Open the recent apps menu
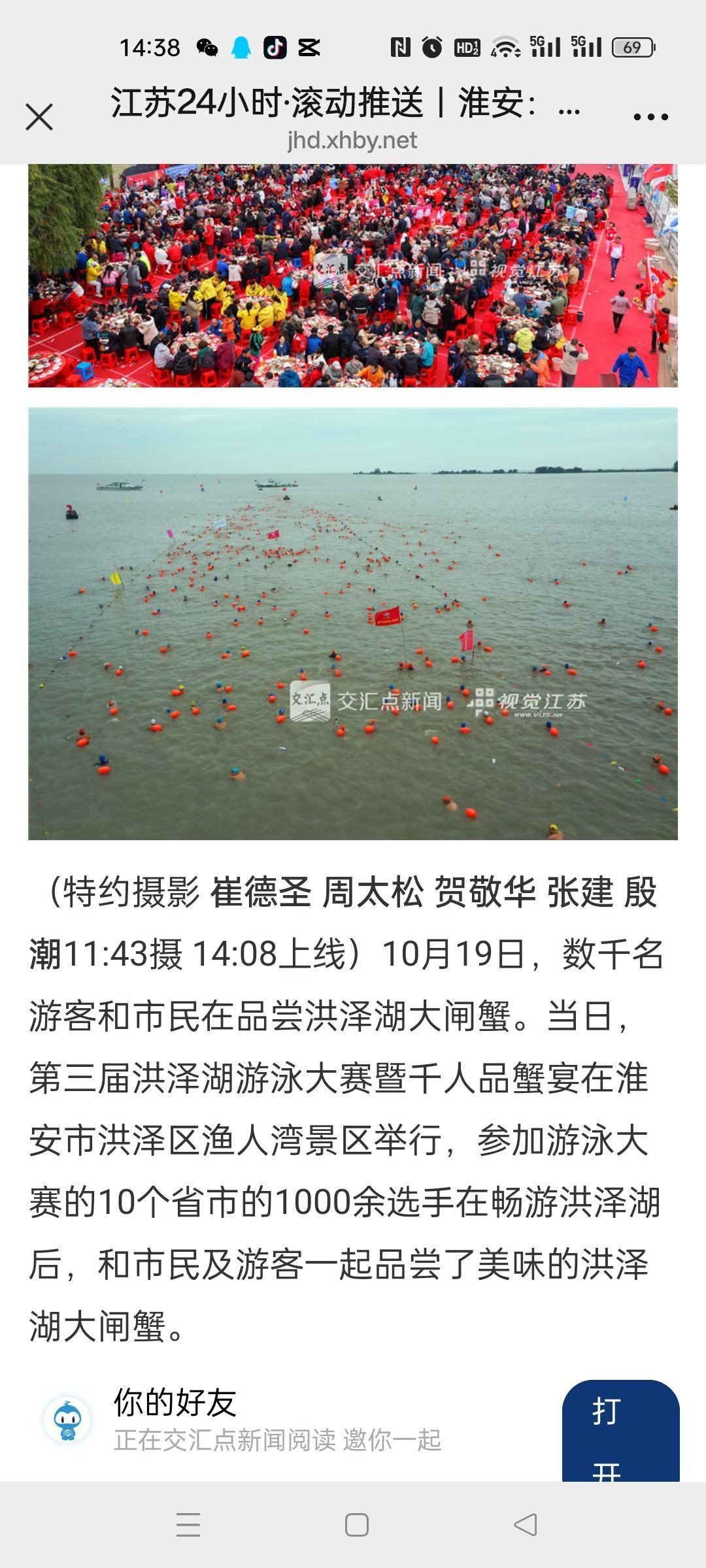Image resolution: width=706 pixels, height=1568 pixels. click(188, 1525)
